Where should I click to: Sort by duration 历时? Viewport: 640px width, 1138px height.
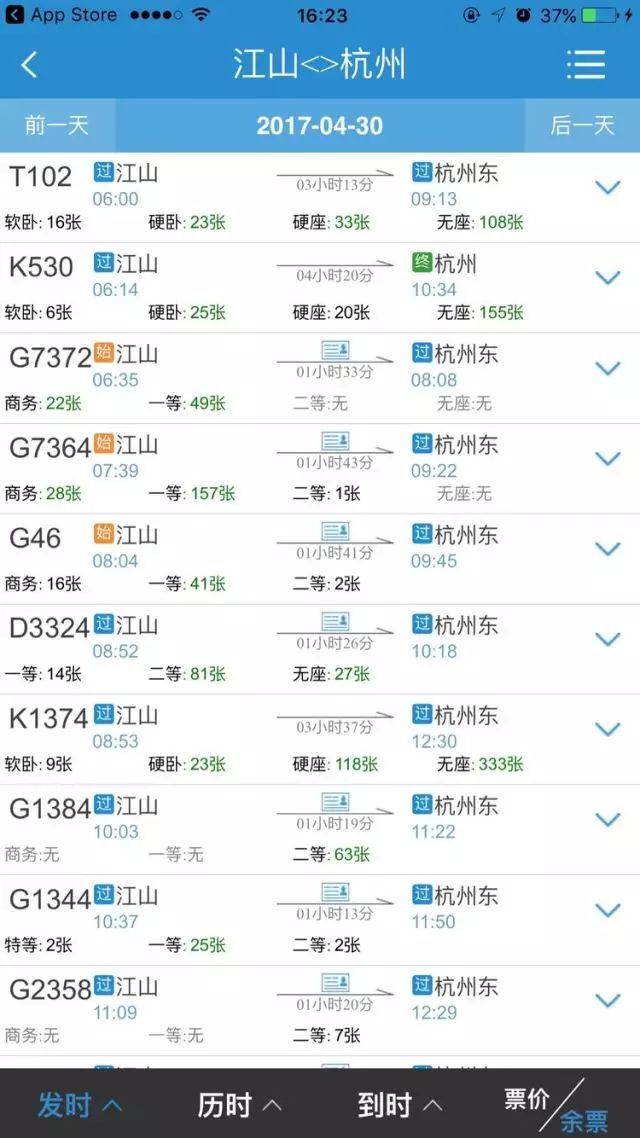click(x=239, y=1105)
